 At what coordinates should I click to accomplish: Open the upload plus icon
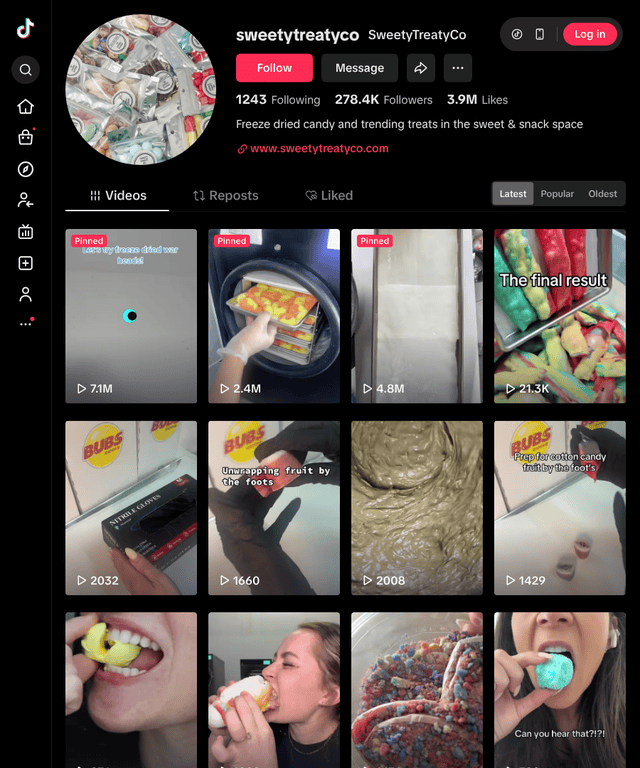[26, 263]
